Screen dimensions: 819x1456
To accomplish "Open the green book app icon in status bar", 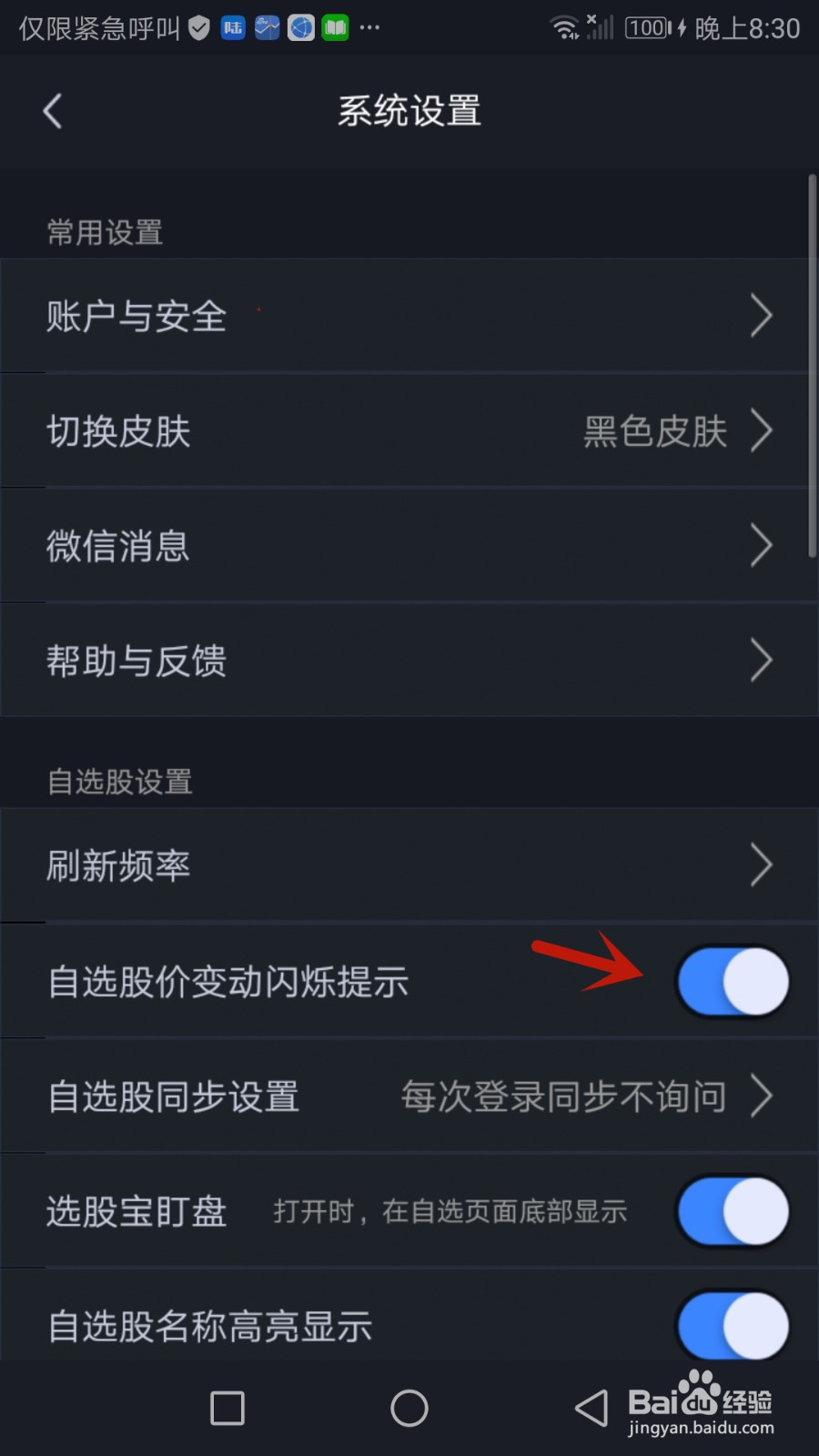I will (334, 27).
